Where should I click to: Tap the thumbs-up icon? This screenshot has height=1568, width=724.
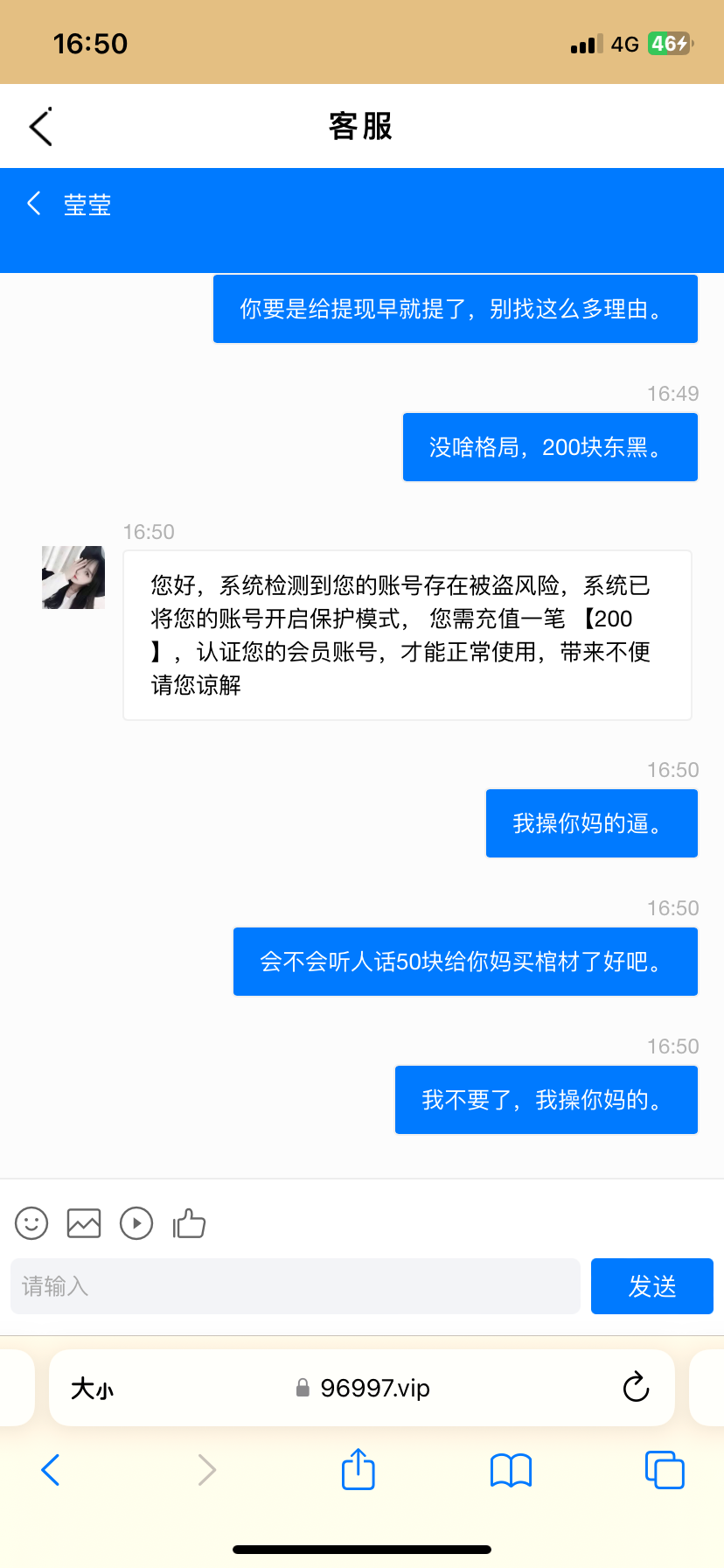(x=189, y=1223)
